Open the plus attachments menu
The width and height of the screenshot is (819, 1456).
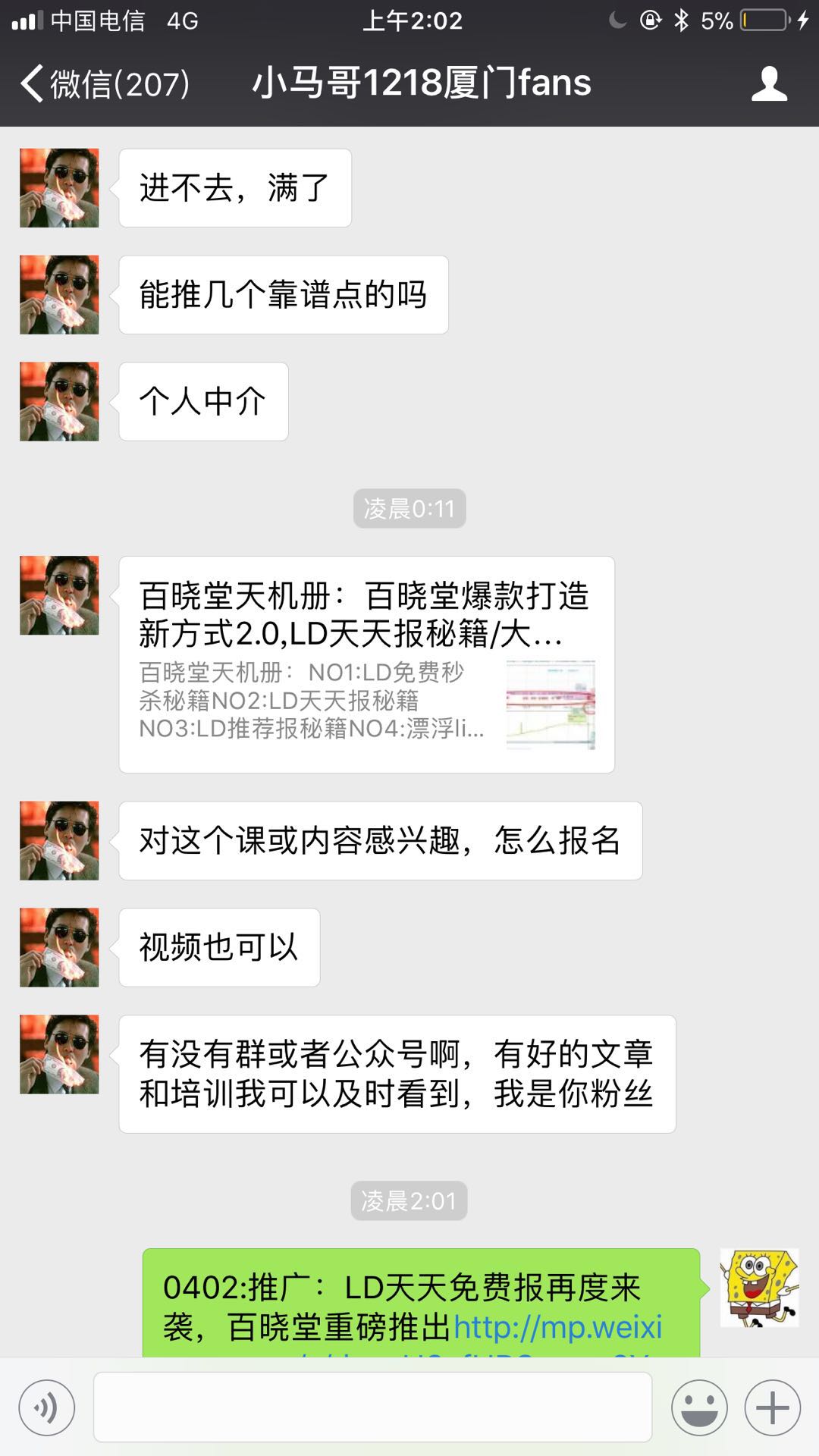[772, 1407]
